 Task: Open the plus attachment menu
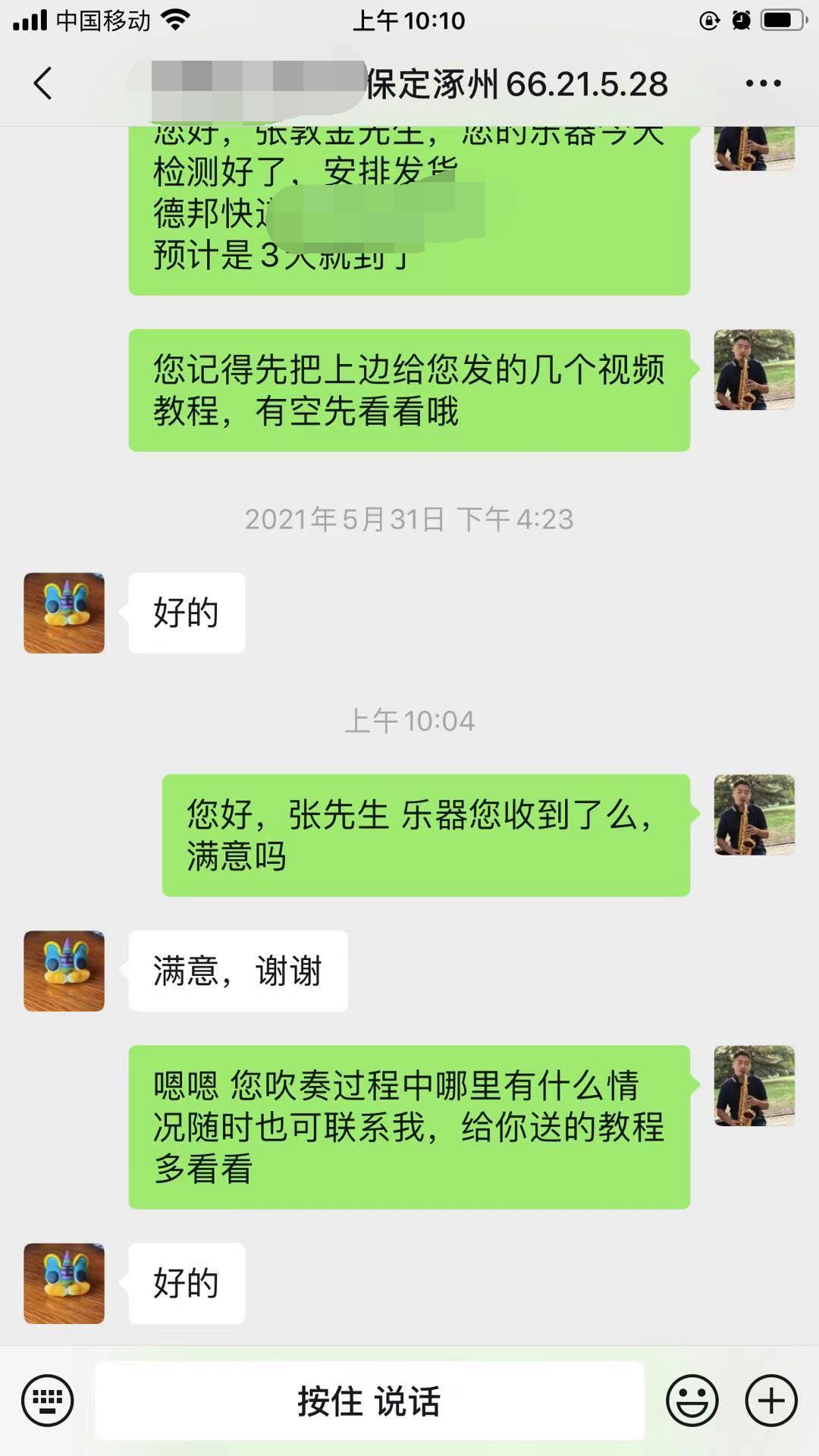(x=771, y=1400)
